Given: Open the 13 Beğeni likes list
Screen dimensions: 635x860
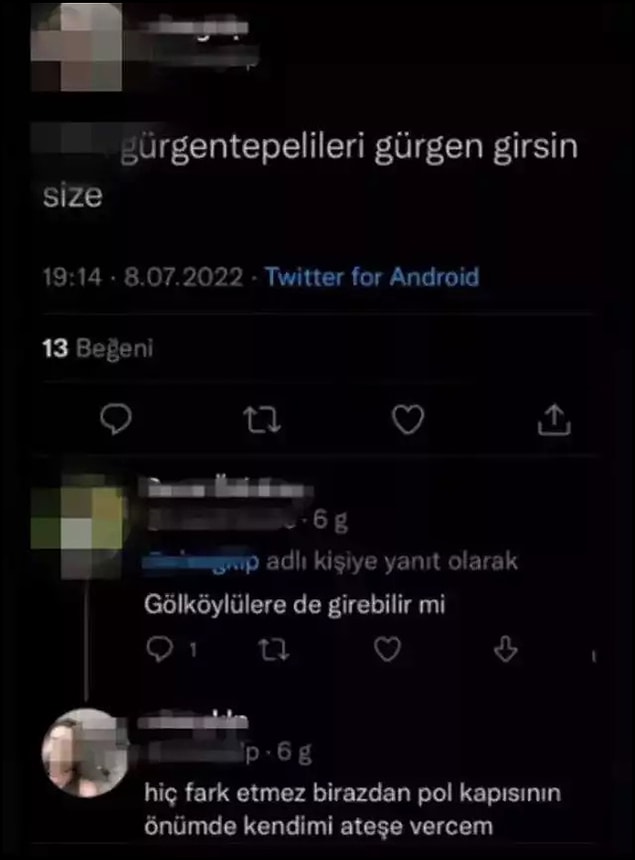Looking at the screenshot, I should (x=97, y=348).
